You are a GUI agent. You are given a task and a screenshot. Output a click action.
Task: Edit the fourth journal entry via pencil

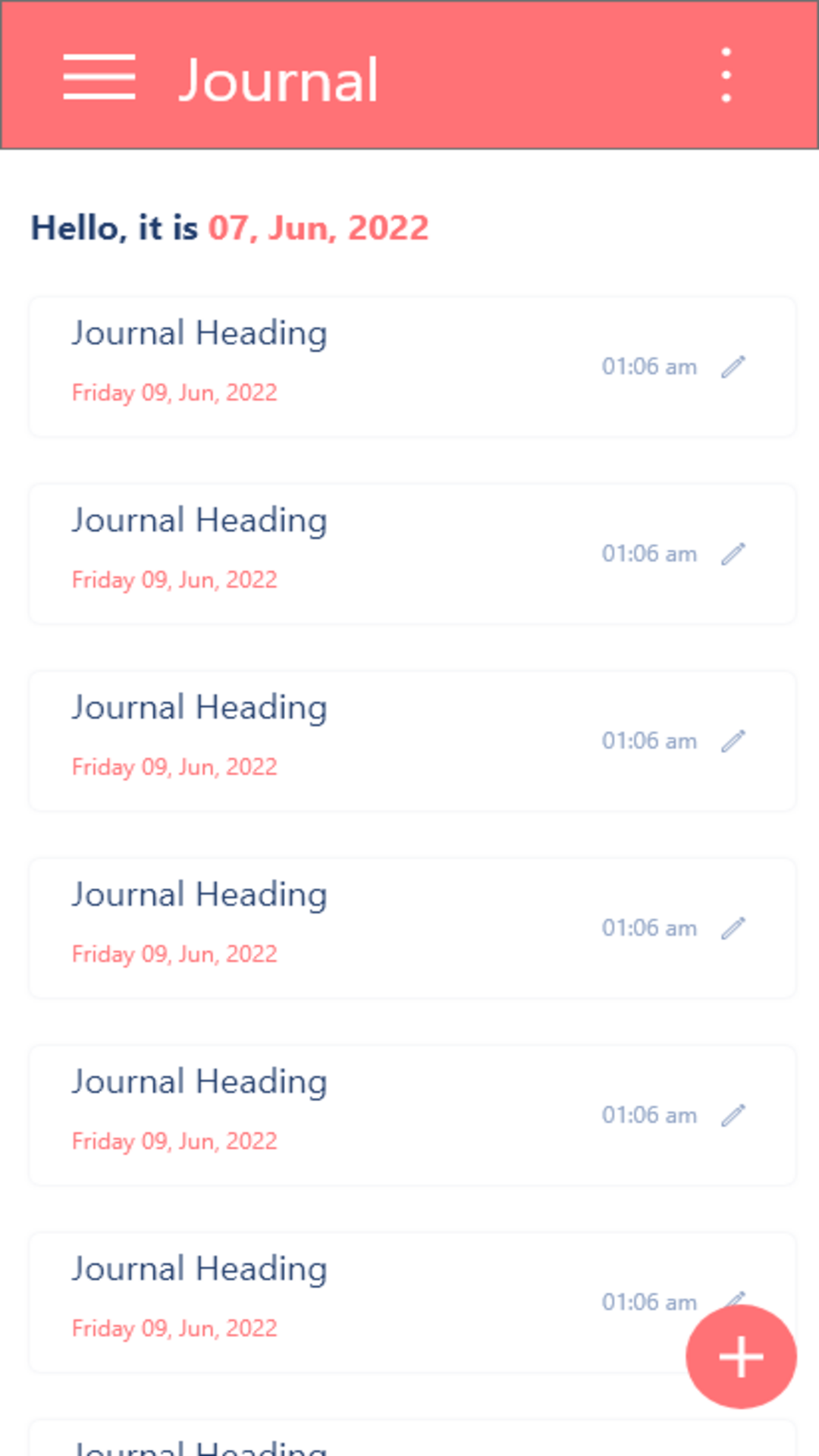pyautogui.click(x=733, y=928)
